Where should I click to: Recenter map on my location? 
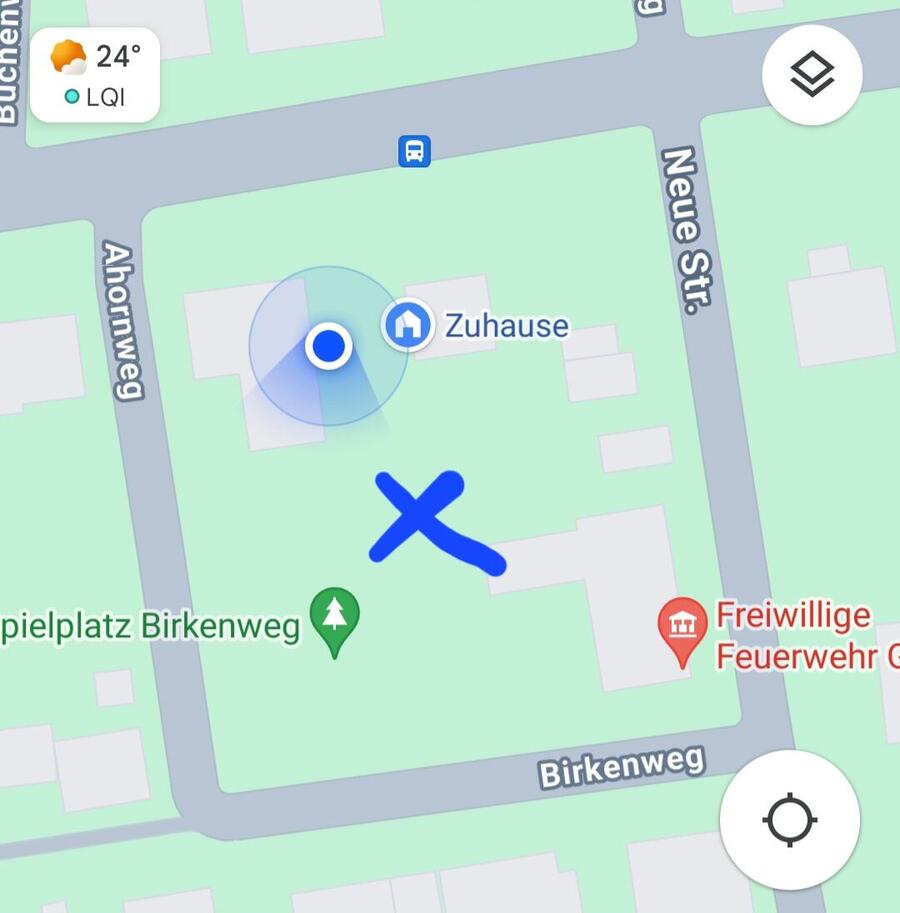(789, 819)
